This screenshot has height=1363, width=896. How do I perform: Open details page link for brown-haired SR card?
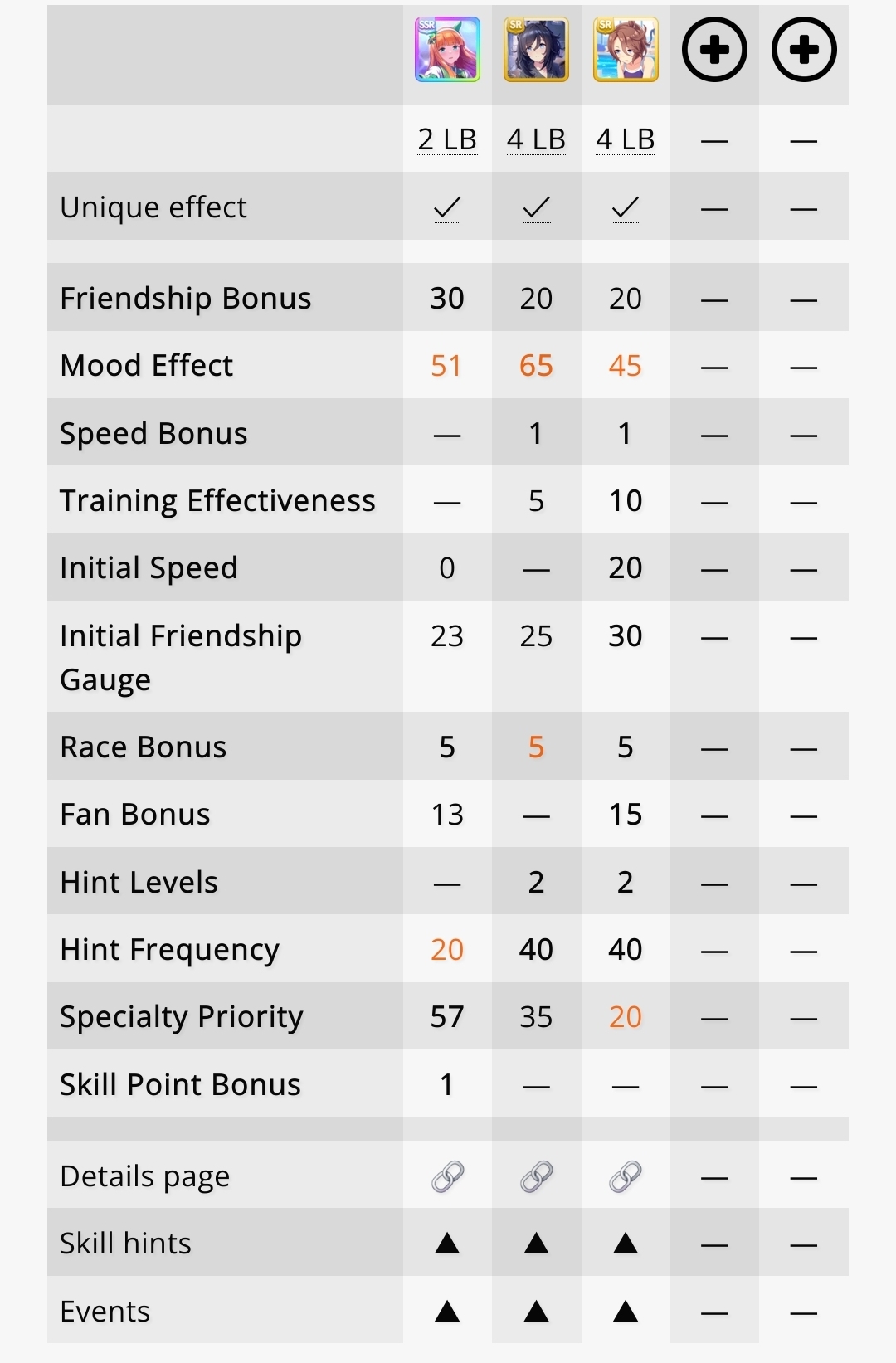626,1176
